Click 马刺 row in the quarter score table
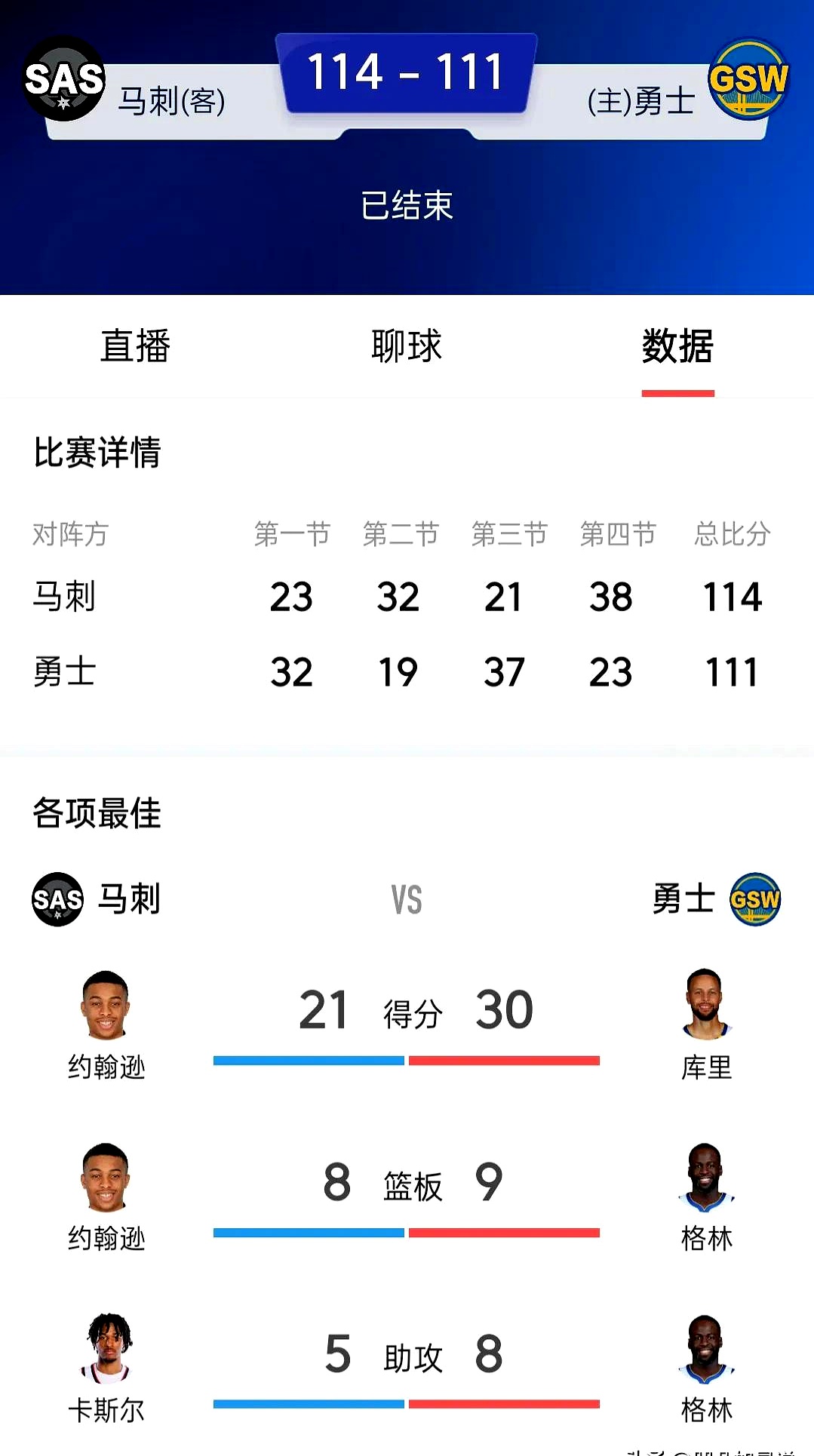Screen dimensions: 814x1456 (63, 596)
